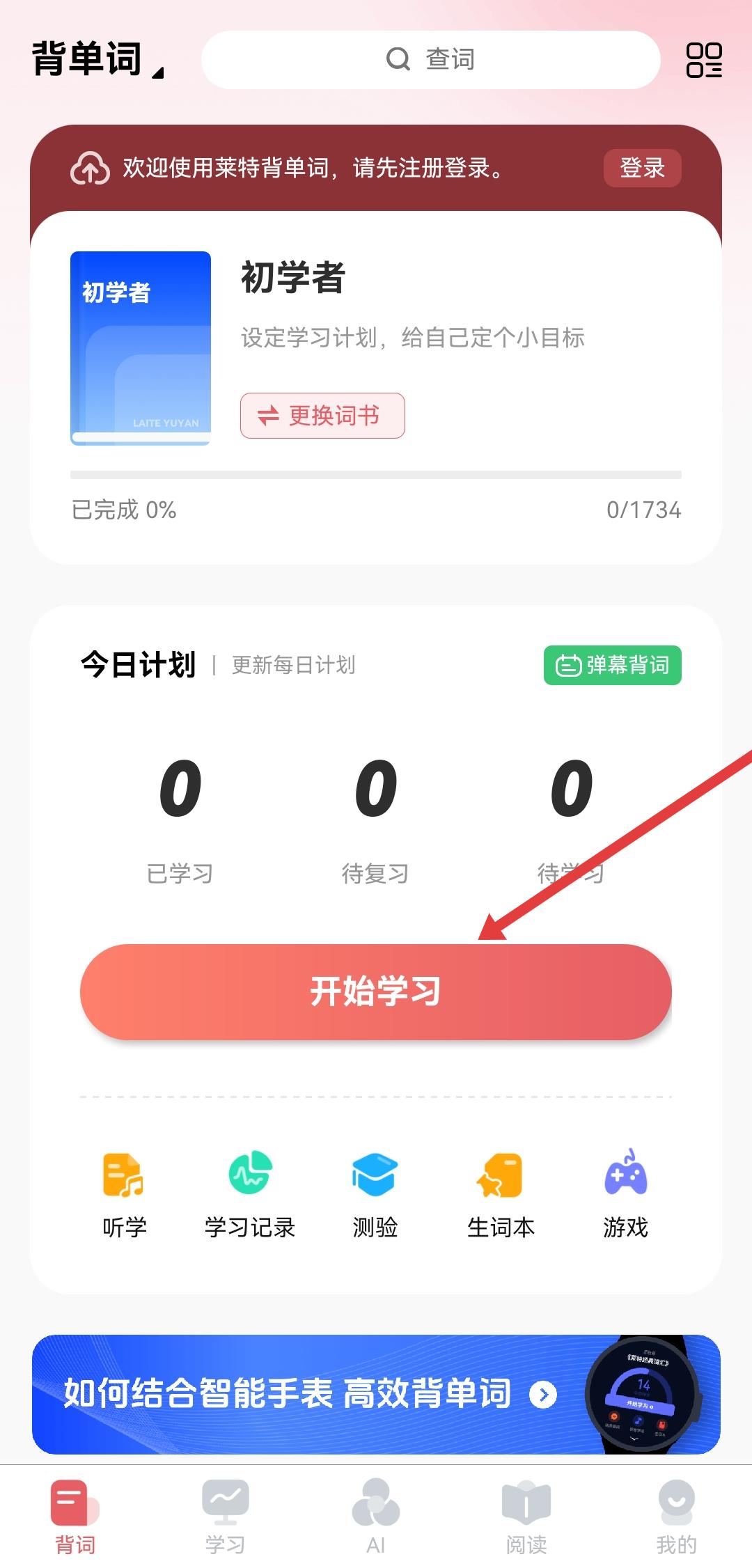Open the 听学 listening study feature
Screen dimensions: 752x1568
124,1191
